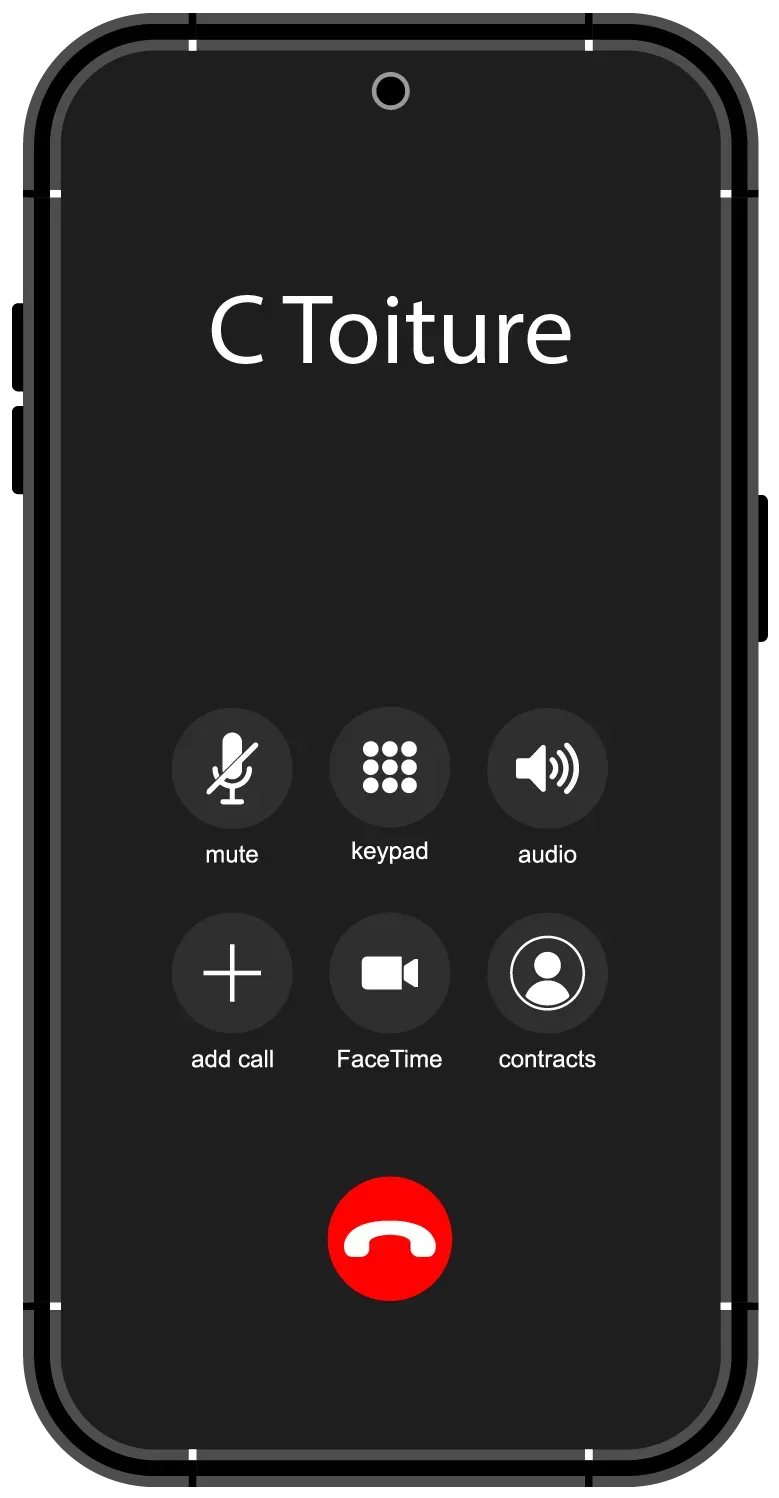Select the caller name C Toiture
The width and height of the screenshot is (779, 1498).
389,330
